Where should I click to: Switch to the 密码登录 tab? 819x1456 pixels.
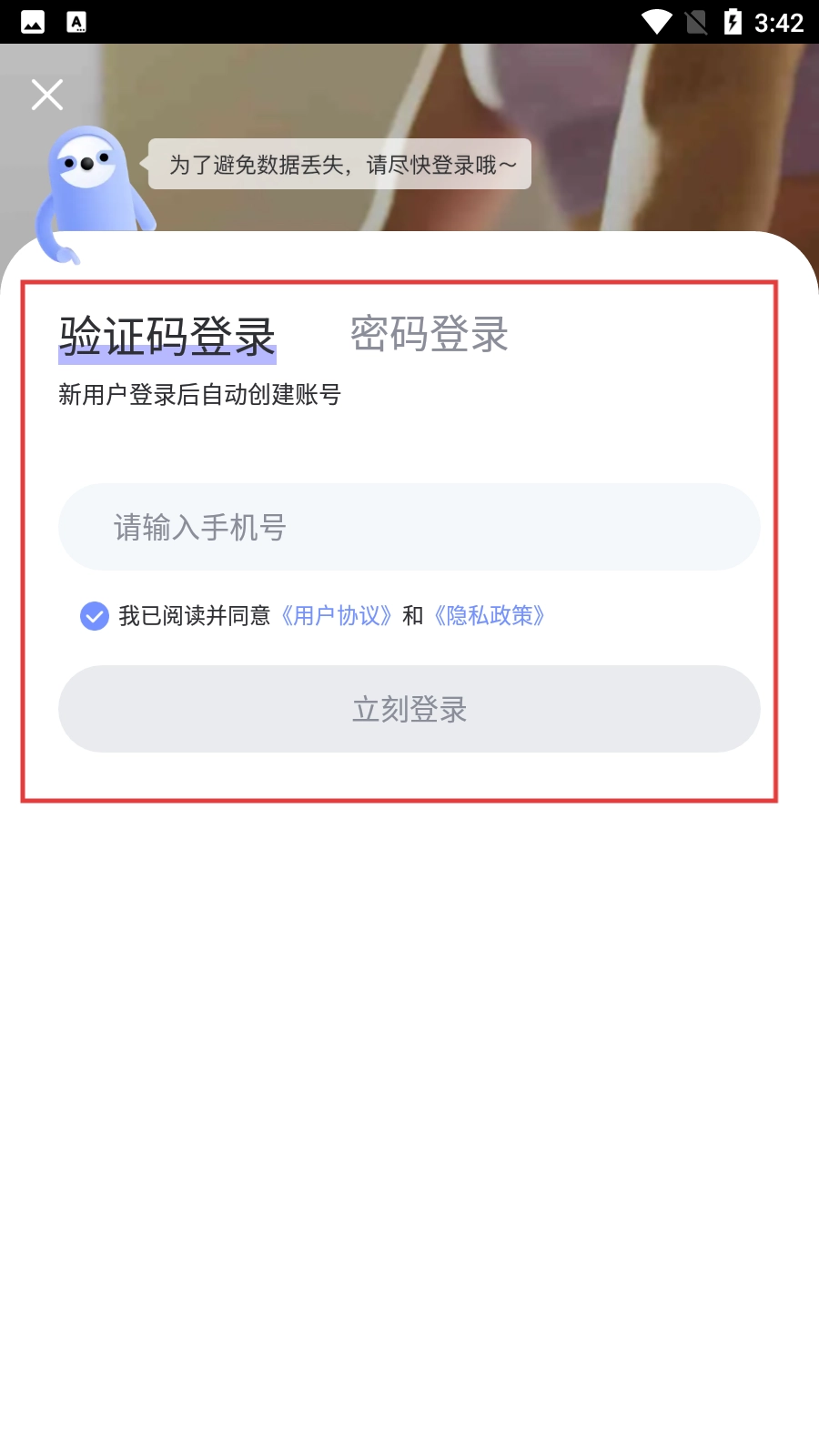pos(429,335)
